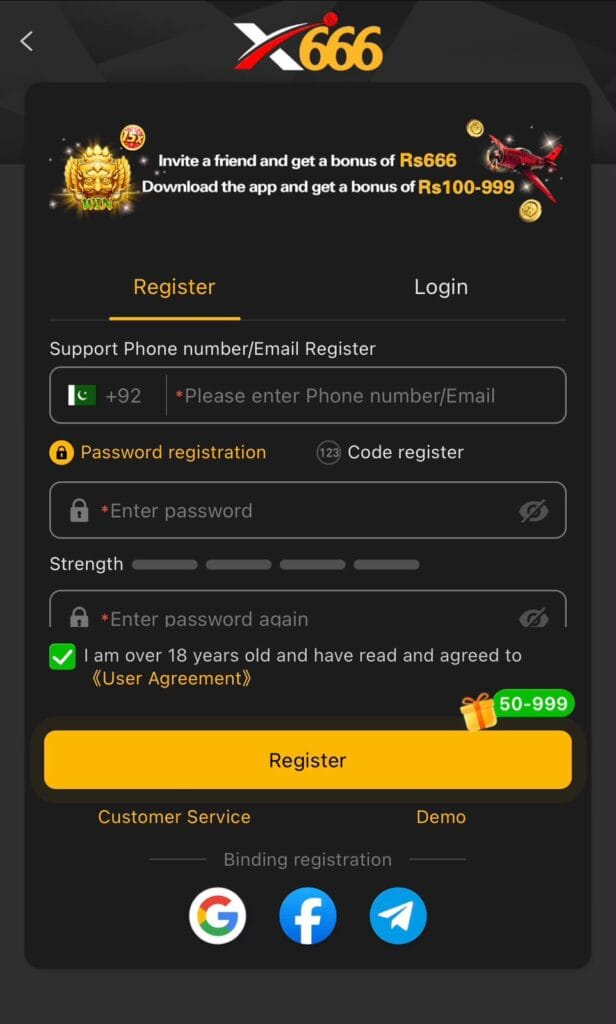Open the User Agreement link
Screen dimensions: 616x1024
171,679
